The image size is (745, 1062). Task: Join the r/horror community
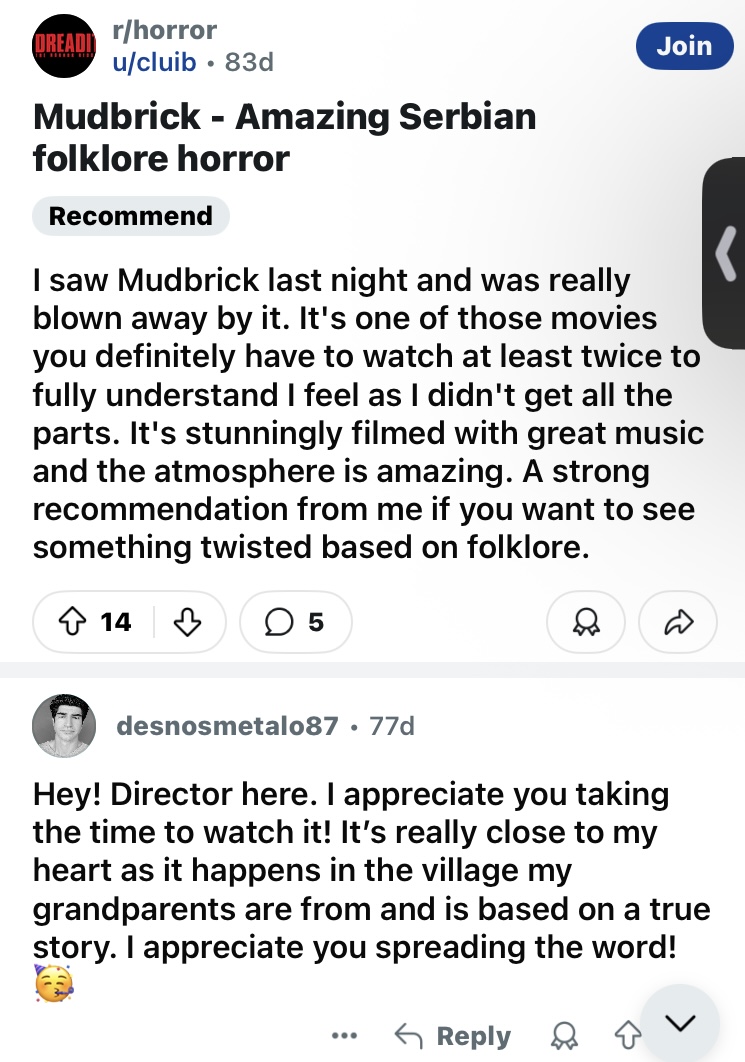click(684, 45)
